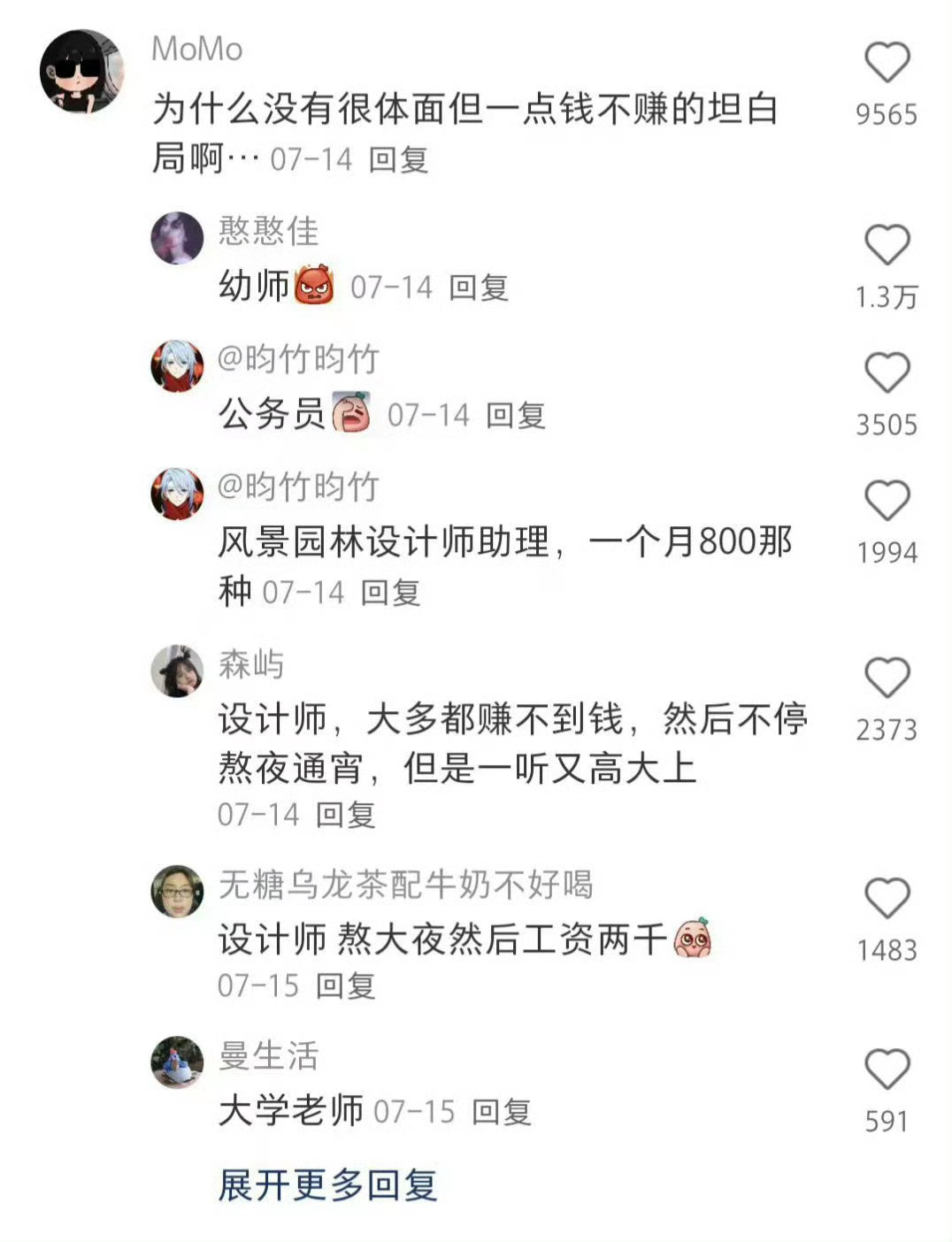Like MoMo's top comment
This screenshot has width=952, height=1242.
[x=888, y=62]
